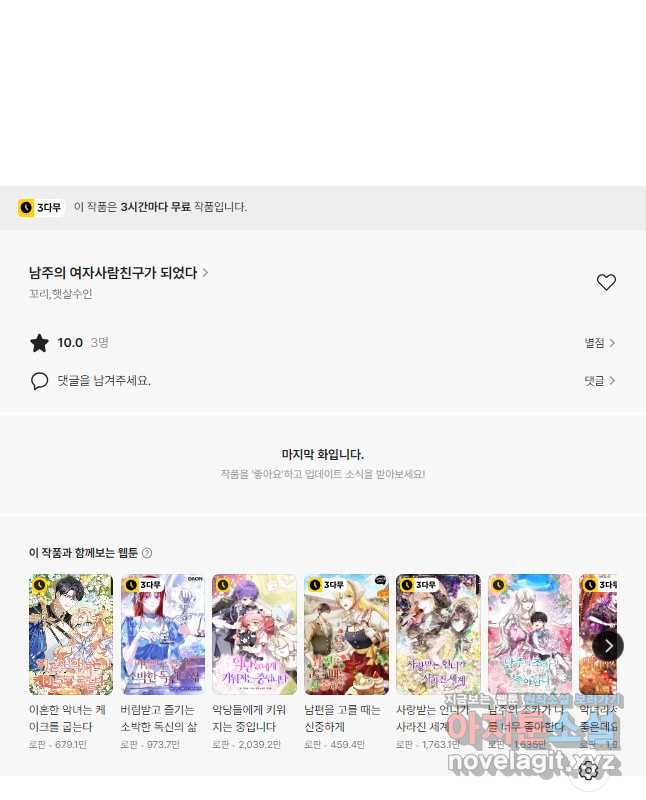Open the info icon beside 이 작품과 함께보는 웹툰
646x800 pixels.
[x=147, y=553]
